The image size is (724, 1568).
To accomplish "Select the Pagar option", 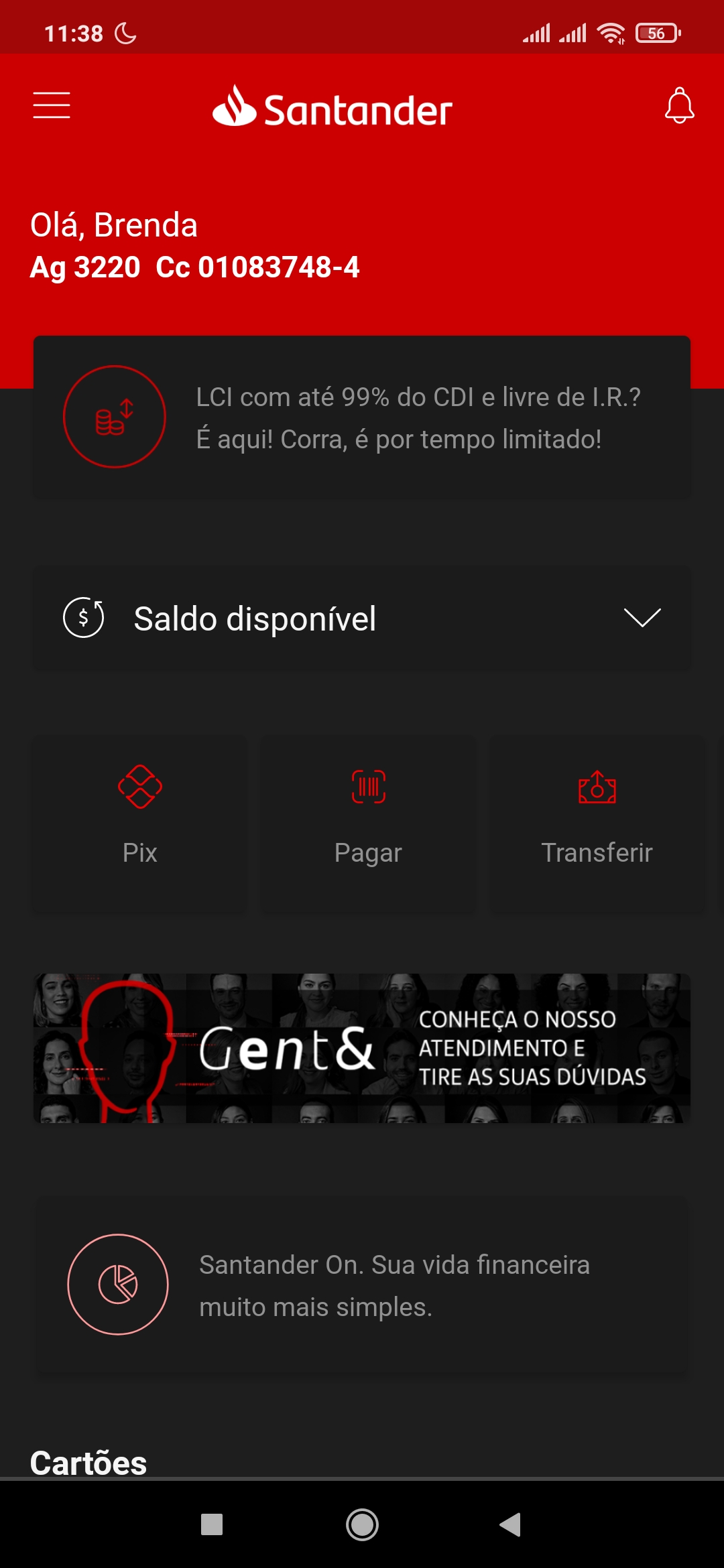I will coord(368,826).
